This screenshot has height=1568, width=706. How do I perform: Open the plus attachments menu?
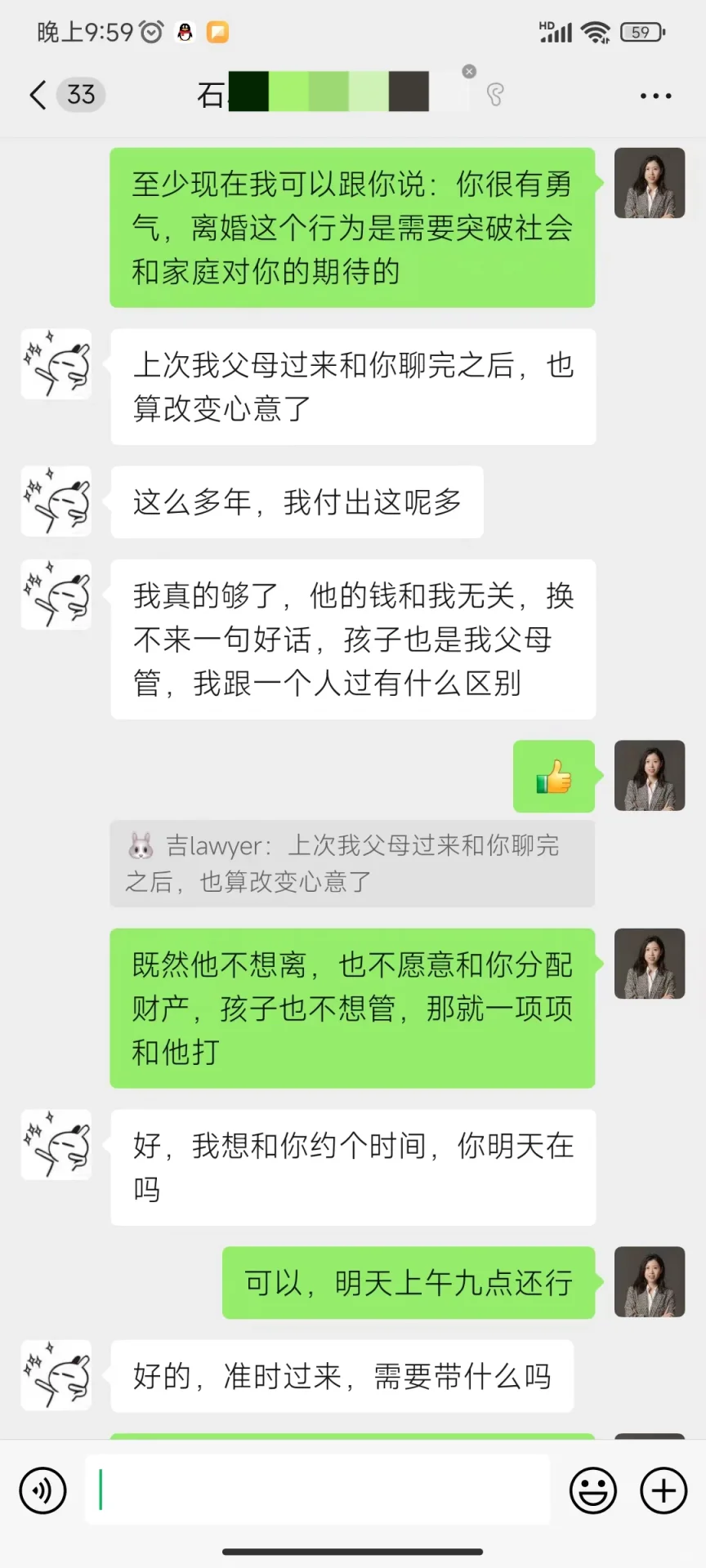pyautogui.click(x=664, y=1490)
